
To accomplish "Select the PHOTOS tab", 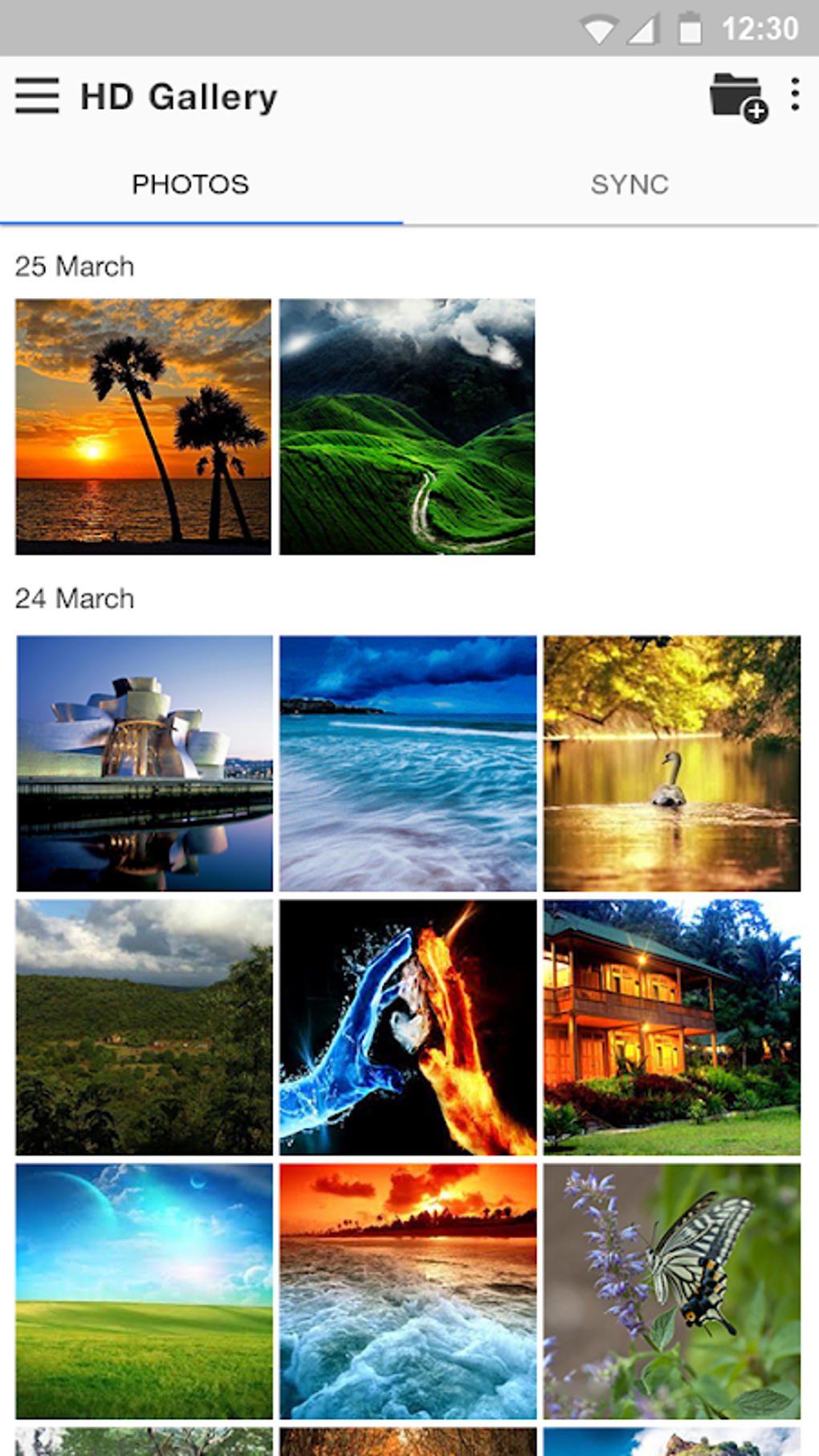I will tap(190, 185).
